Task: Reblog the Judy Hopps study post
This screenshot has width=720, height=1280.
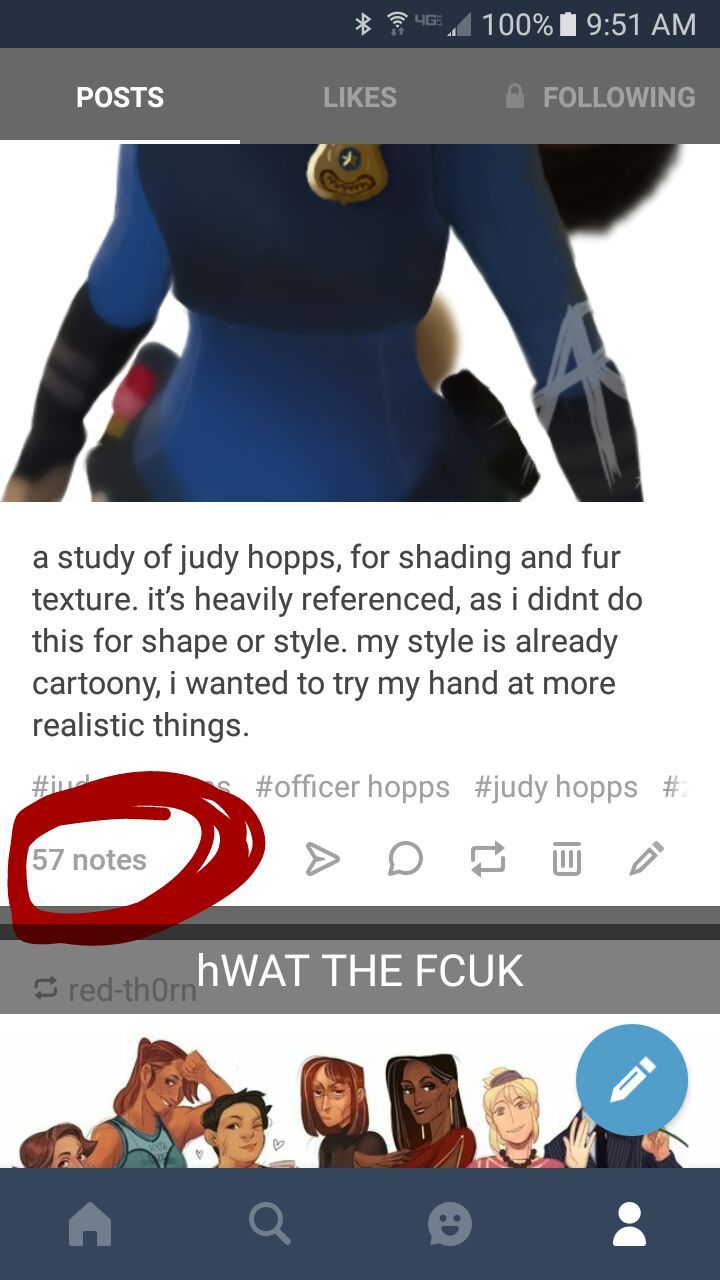Action: [x=487, y=859]
